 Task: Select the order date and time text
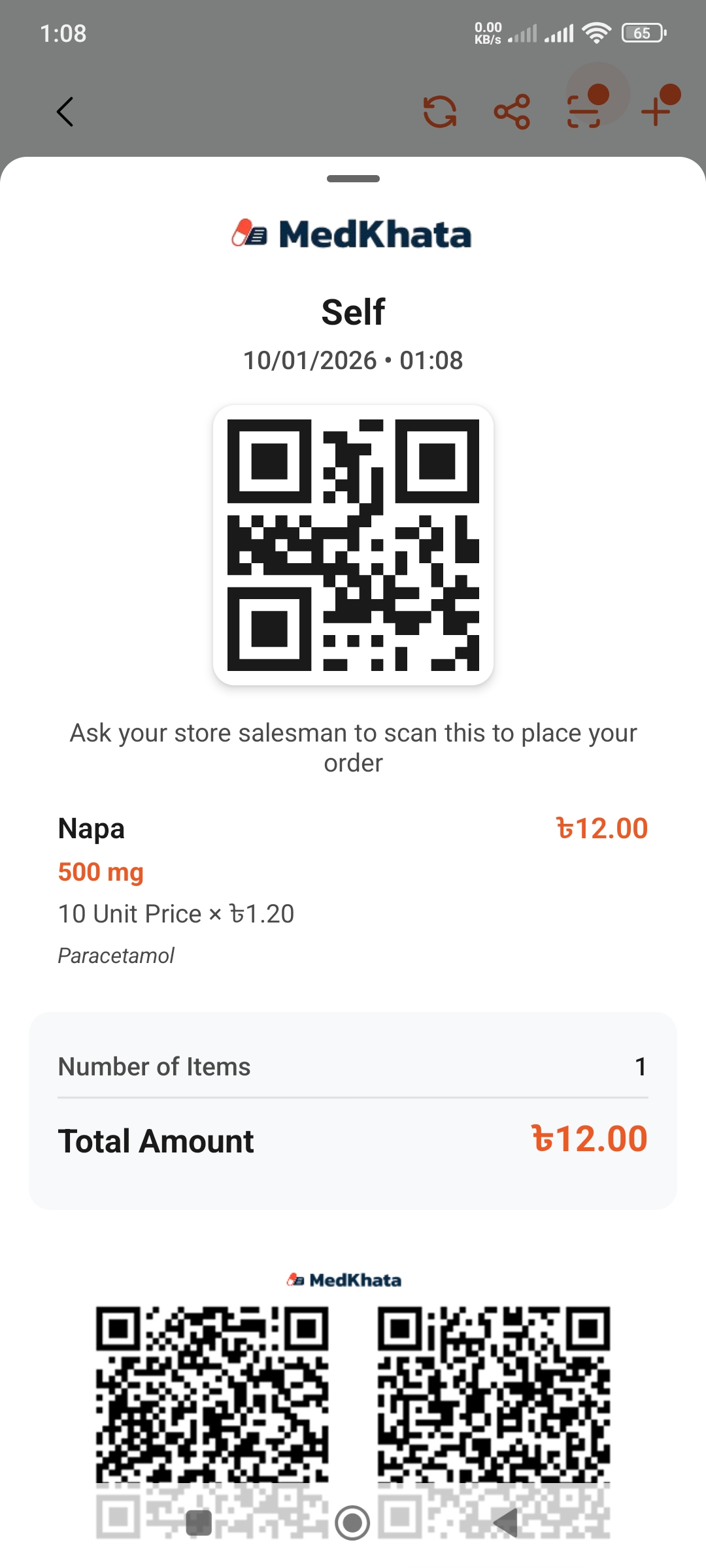click(x=353, y=359)
